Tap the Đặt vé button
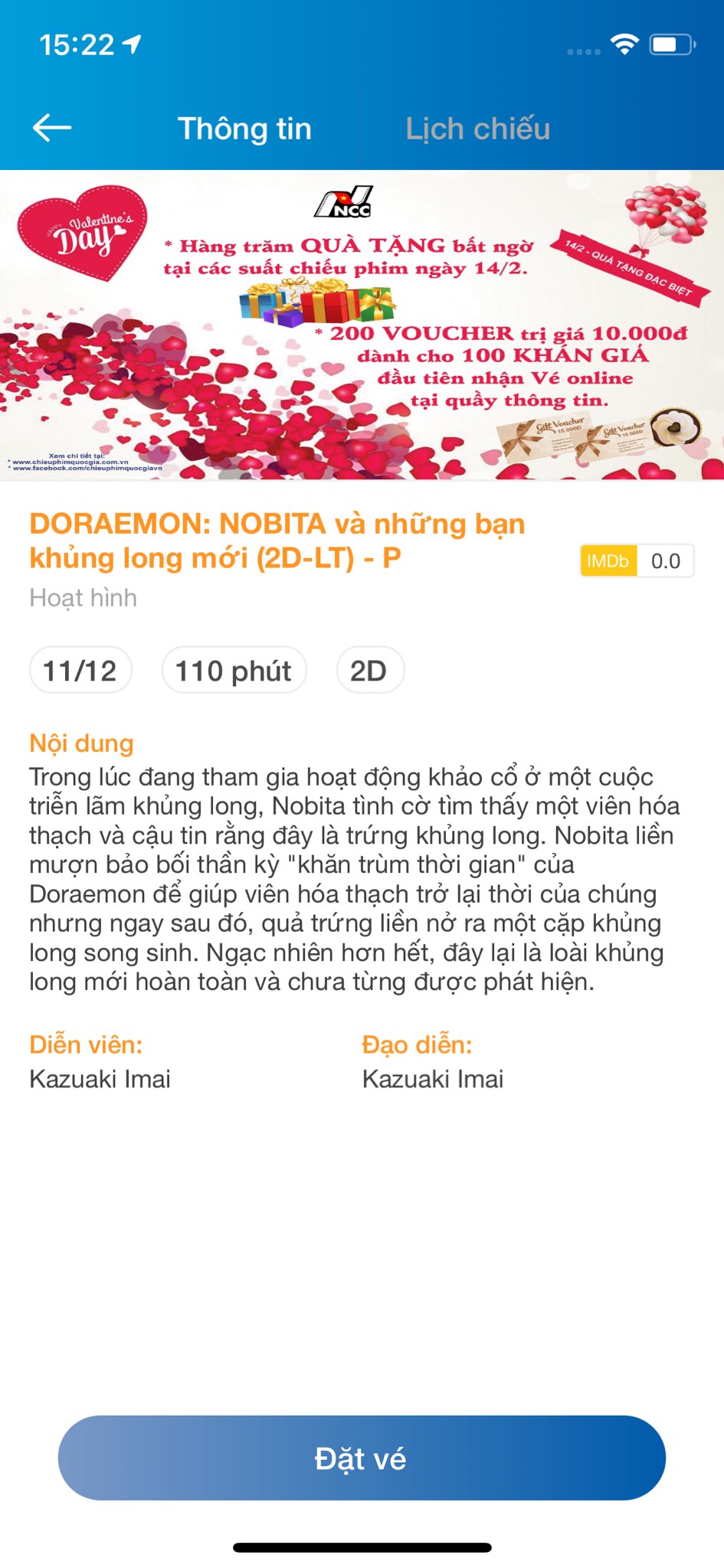Image resolution: width=724 pixels, height=1568 pixels. pos(362,1458)
